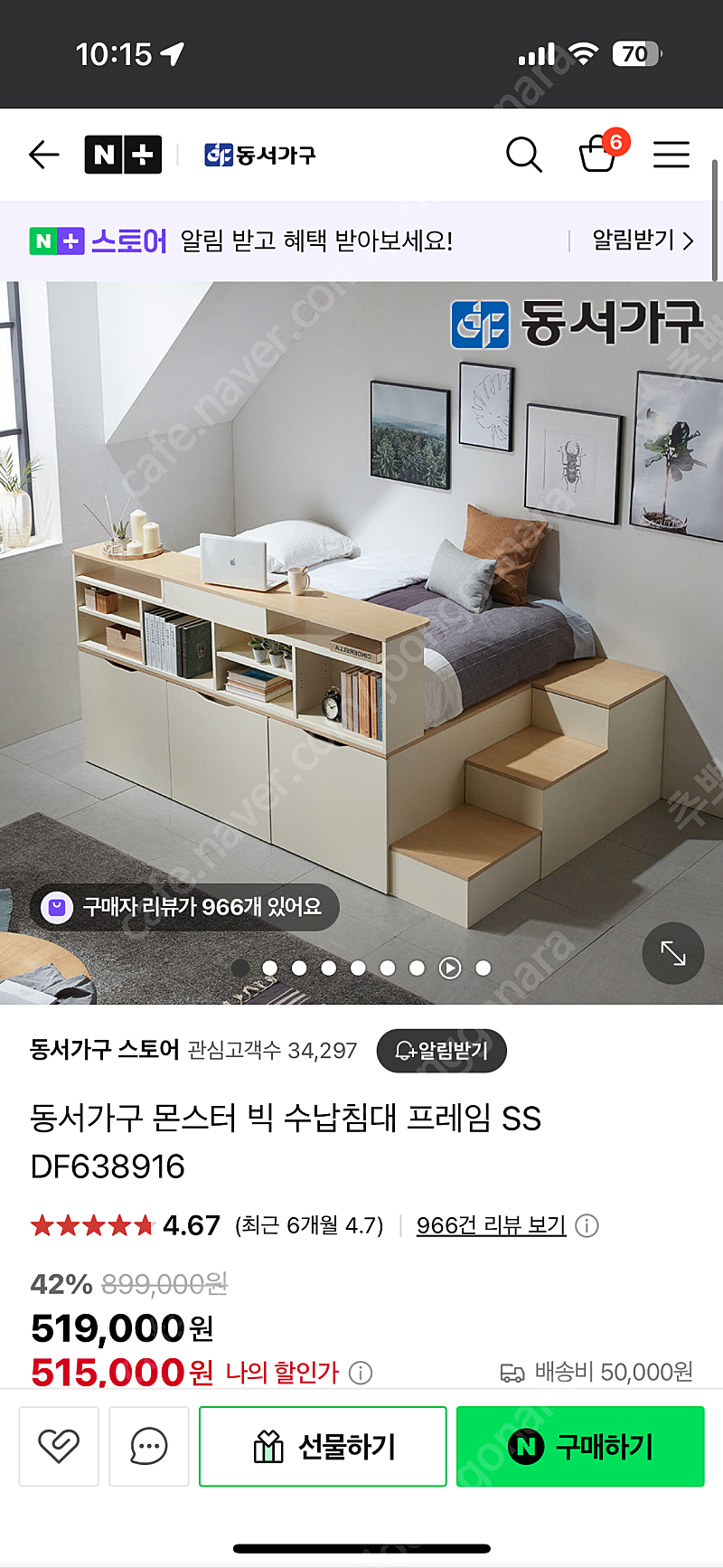Search with the magnifier icon
The width and height of the screenshot is (723, 1568).
pos(523,155)
